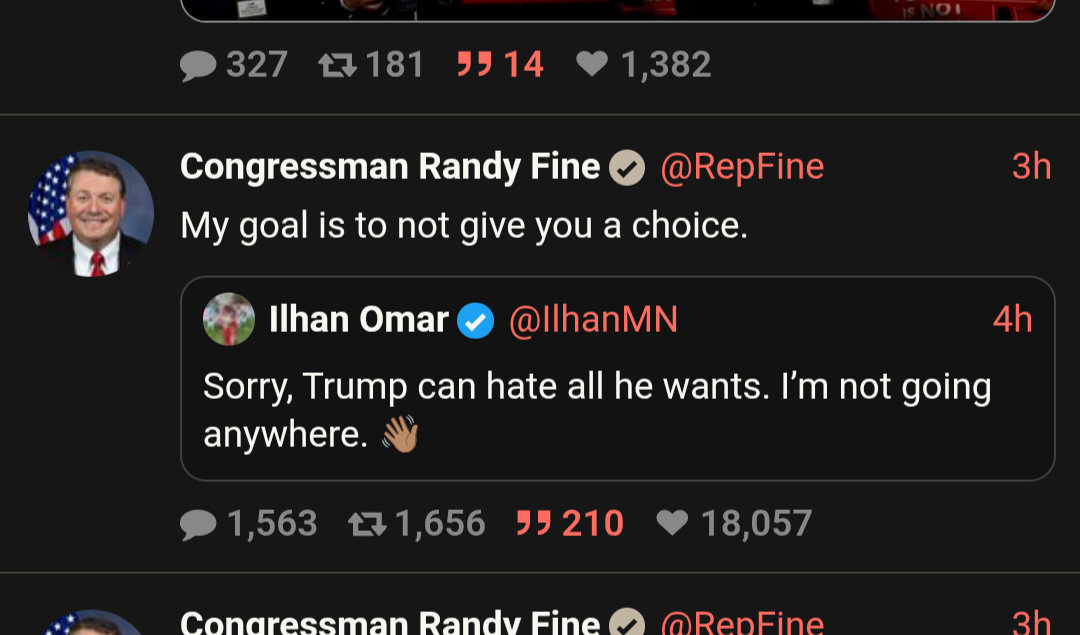Open the 14 quotes on top post
The image size is (1080, 635).
500,65
